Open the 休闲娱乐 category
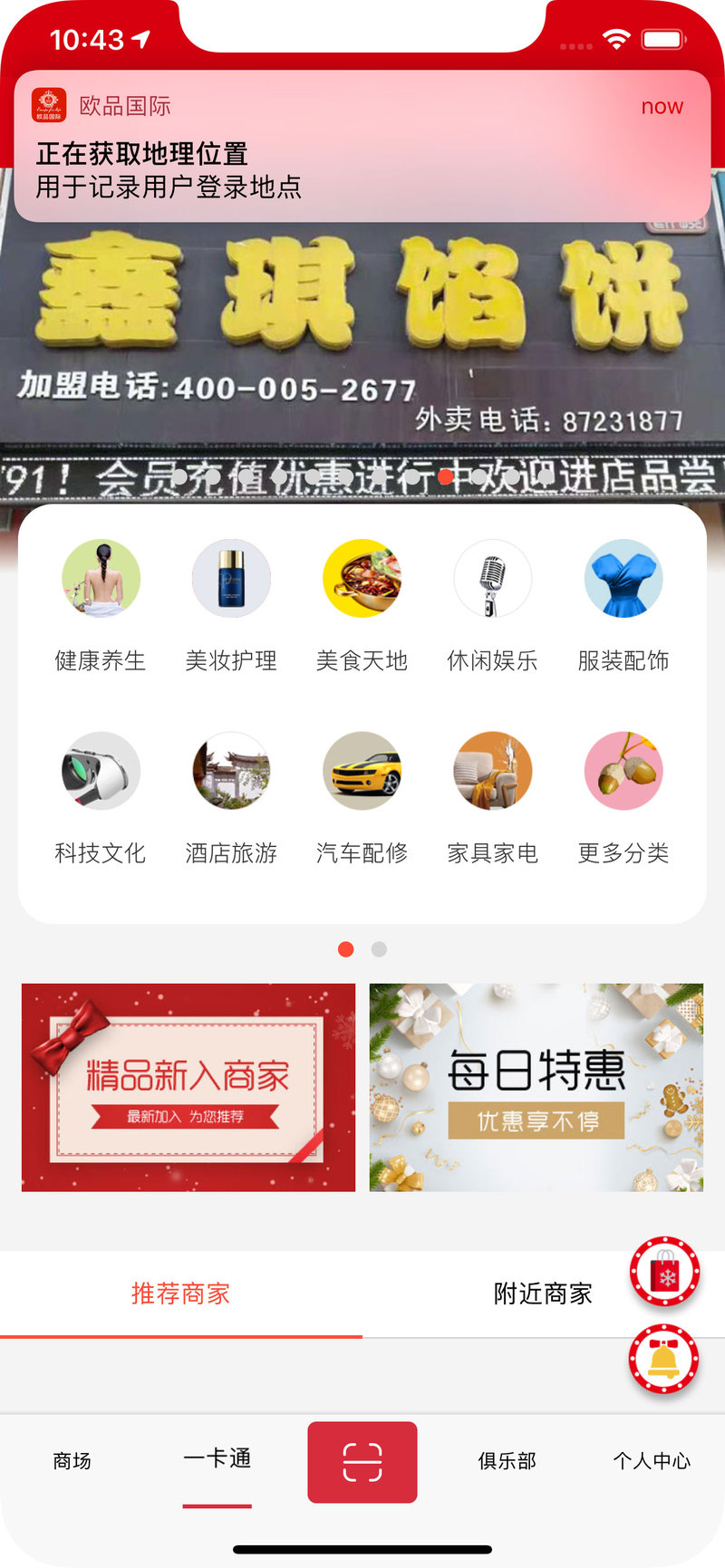Viewport: 725px width, 1568px height. [493, 605]
